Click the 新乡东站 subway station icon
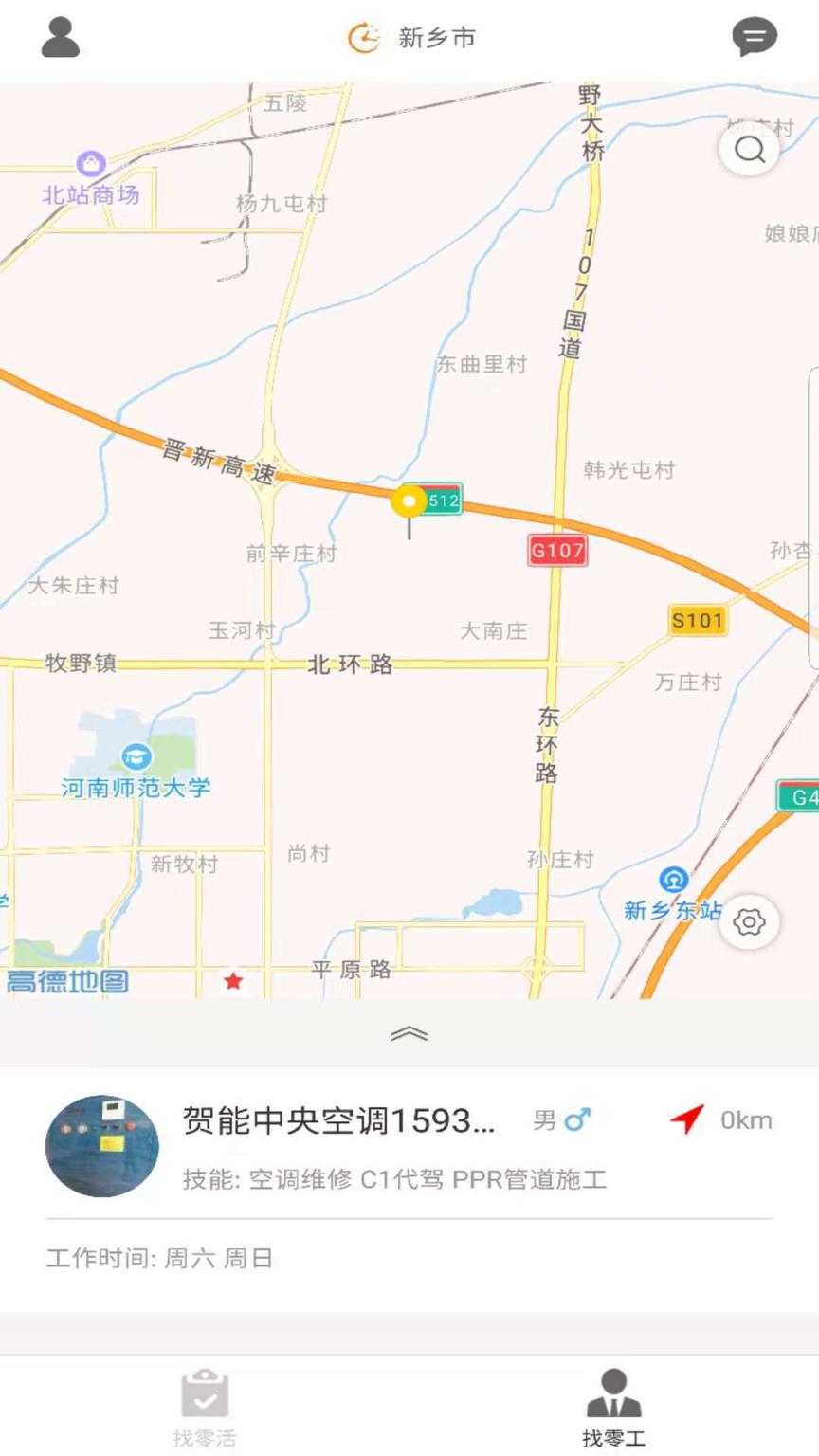 (673, 881)
